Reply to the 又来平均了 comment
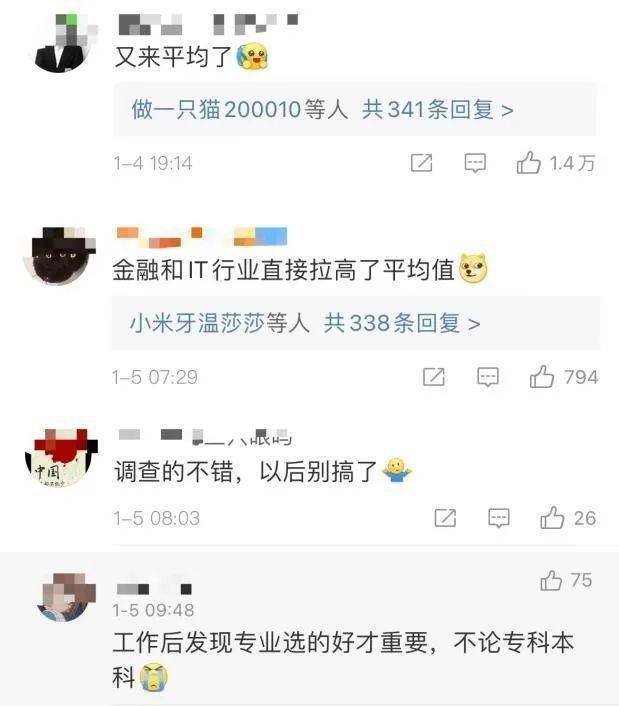 click(476, 163)
